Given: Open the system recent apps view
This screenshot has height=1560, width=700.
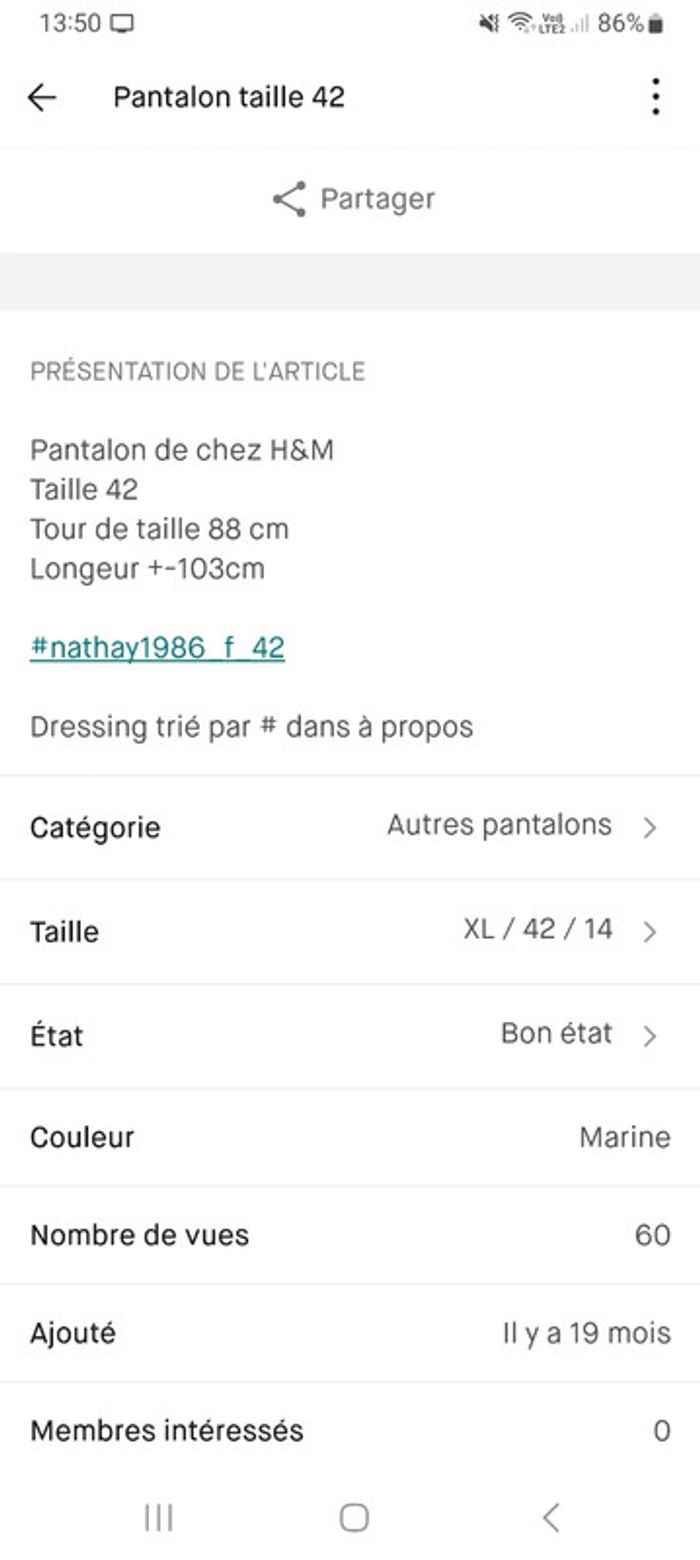Looking at the screenshot, I should click(x=158, y=1517).
